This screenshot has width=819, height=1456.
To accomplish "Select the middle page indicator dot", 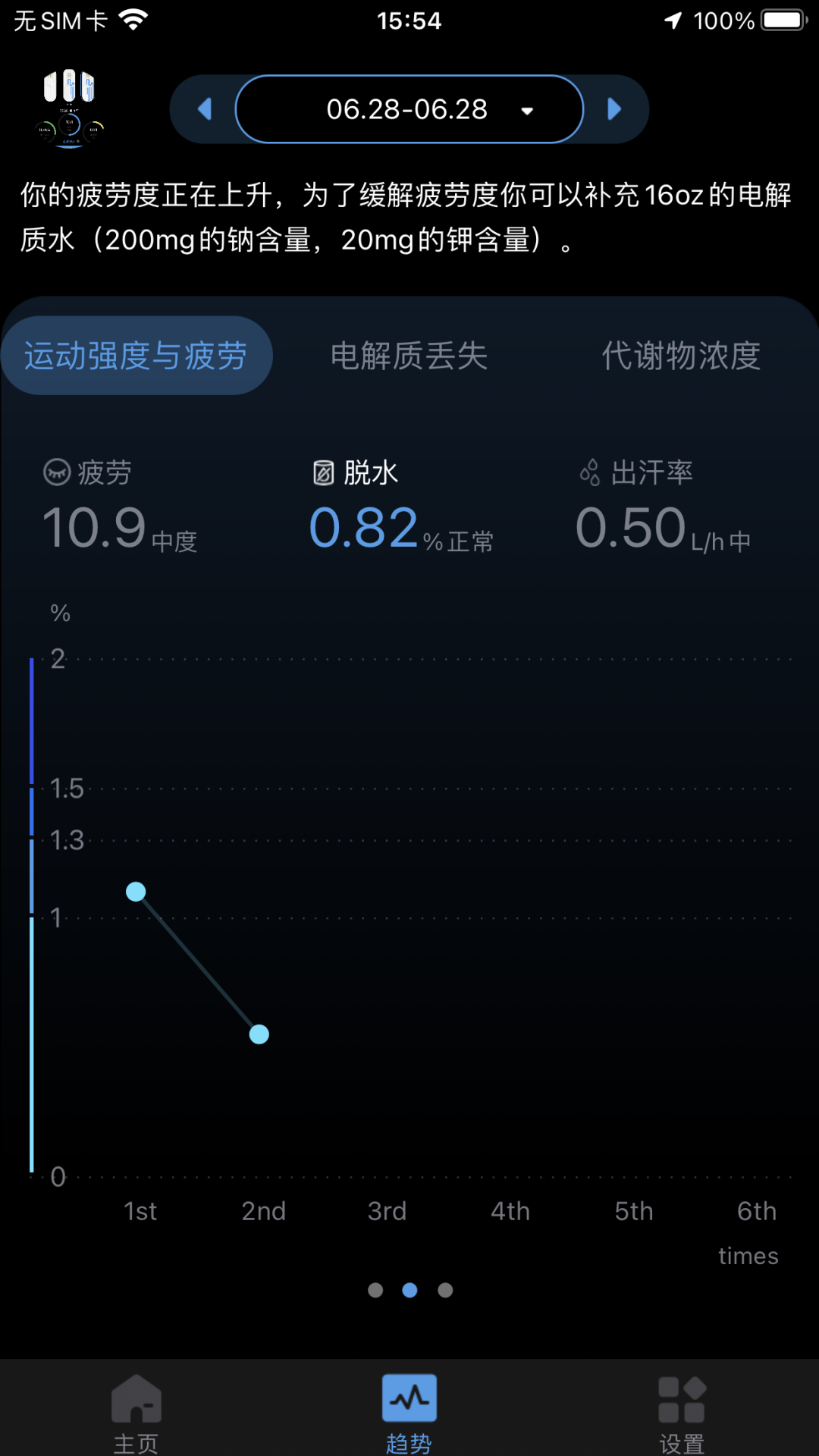I will (x=410, y=1290).
